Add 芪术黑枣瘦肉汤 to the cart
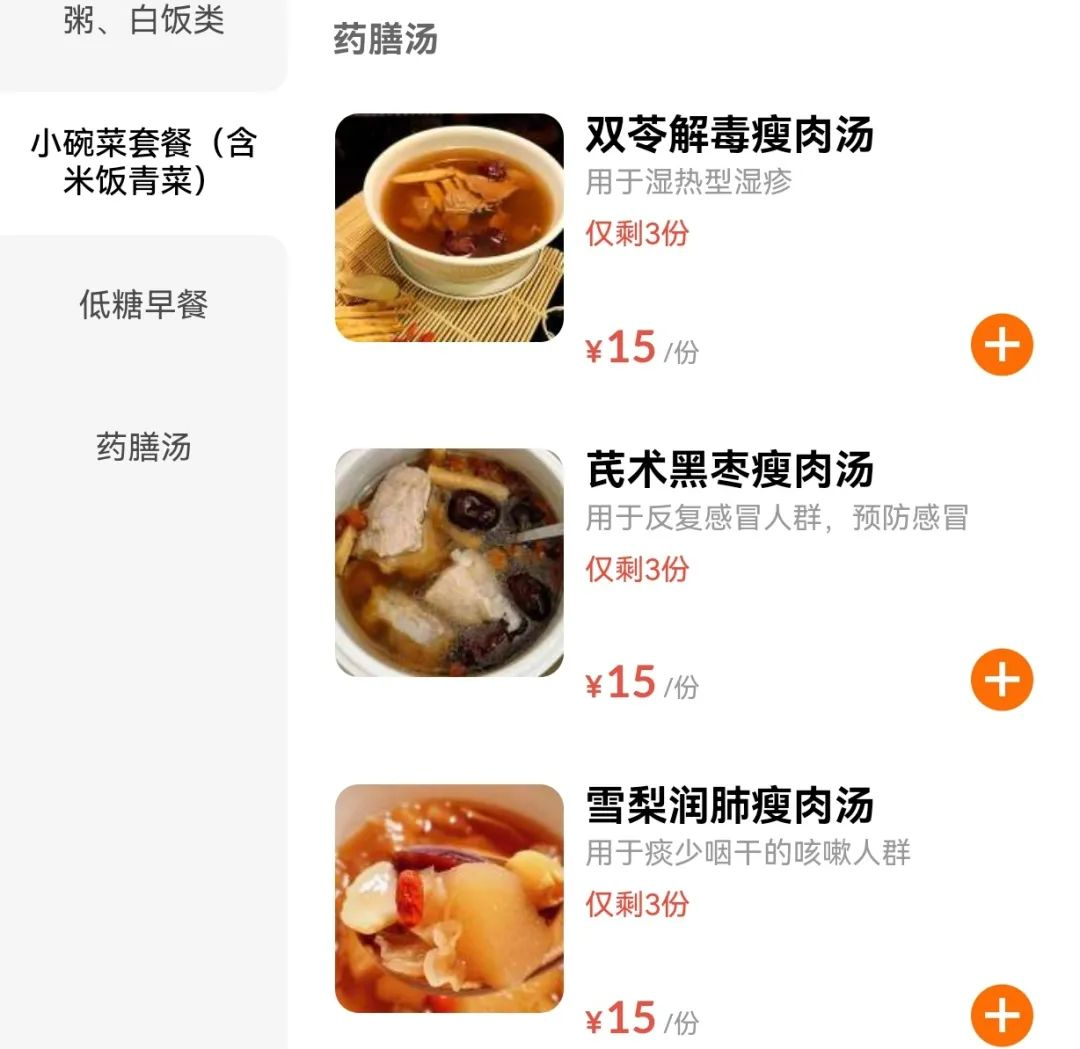Viewport: 1080px width, 1049px height. (x=1001, y=680)
